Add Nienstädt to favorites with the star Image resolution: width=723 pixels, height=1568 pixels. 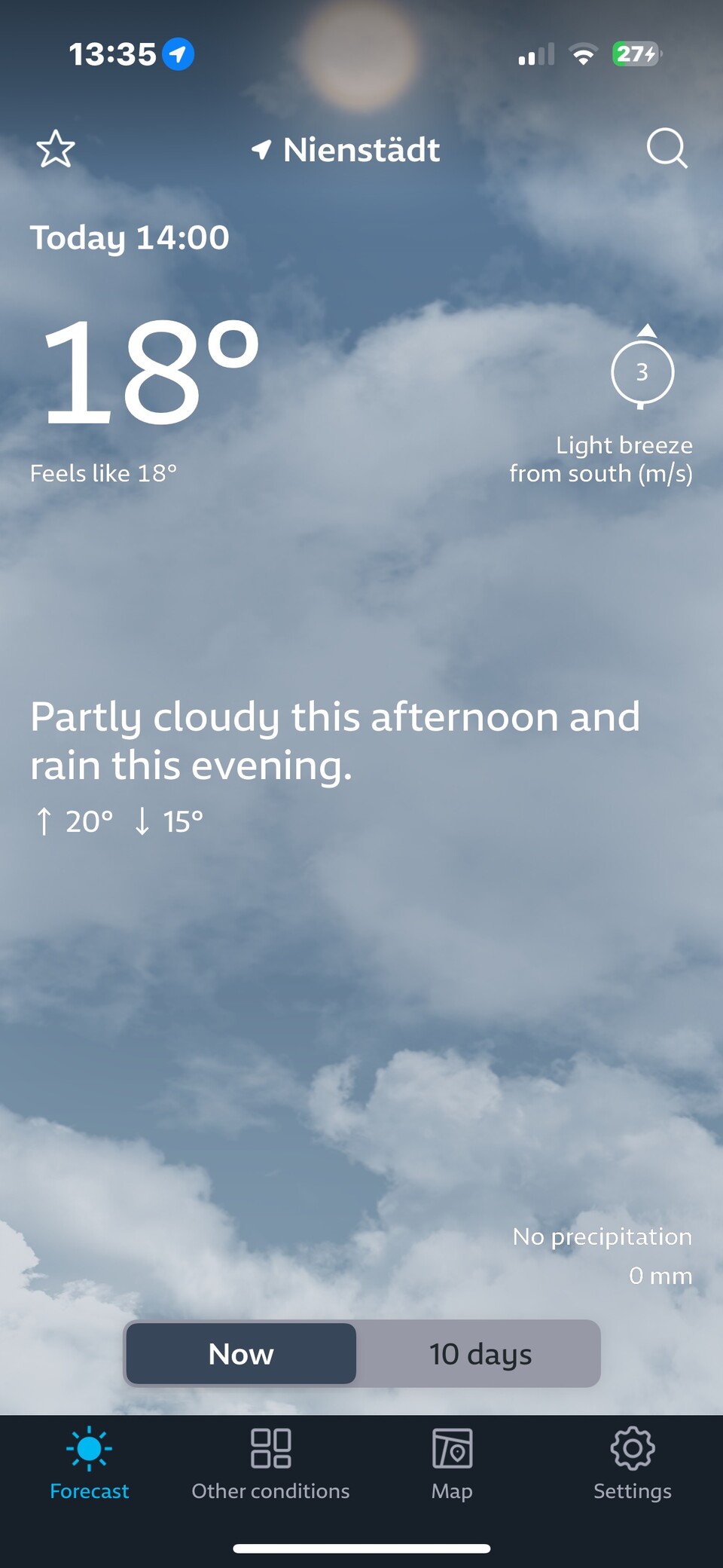click(x=56, y=149)
